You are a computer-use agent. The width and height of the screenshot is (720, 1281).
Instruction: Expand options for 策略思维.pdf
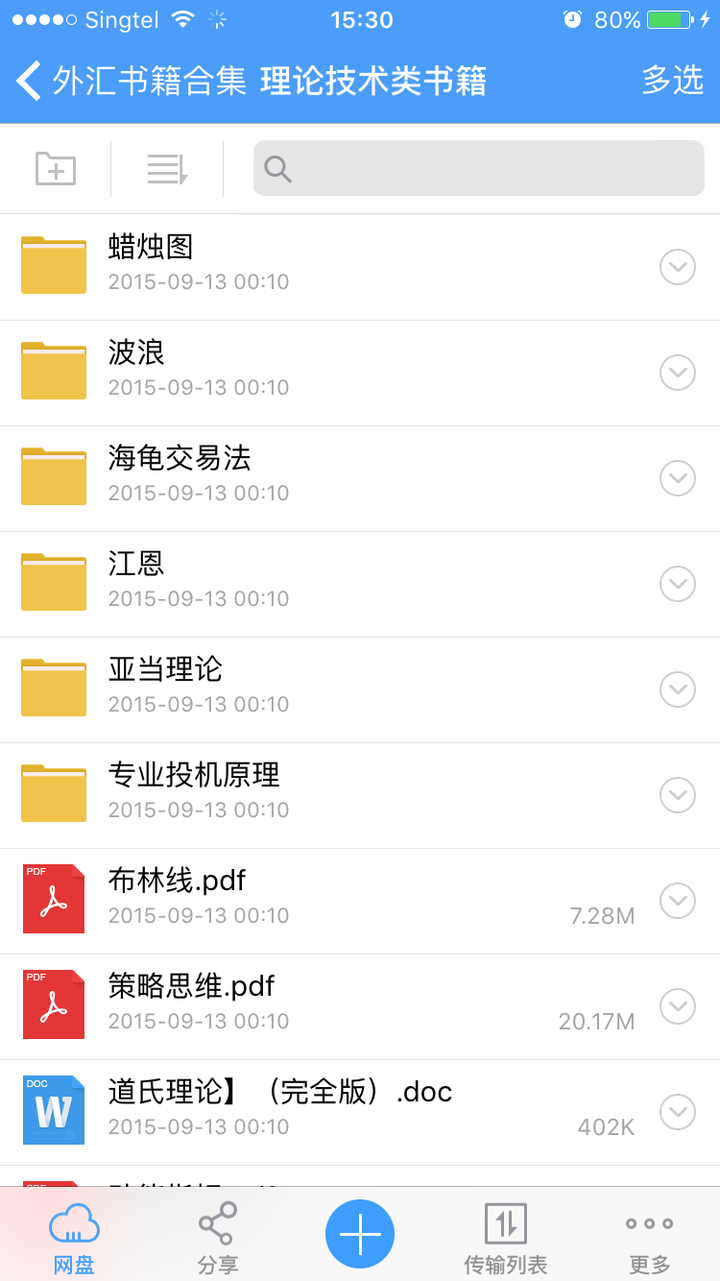[677, 1006]
